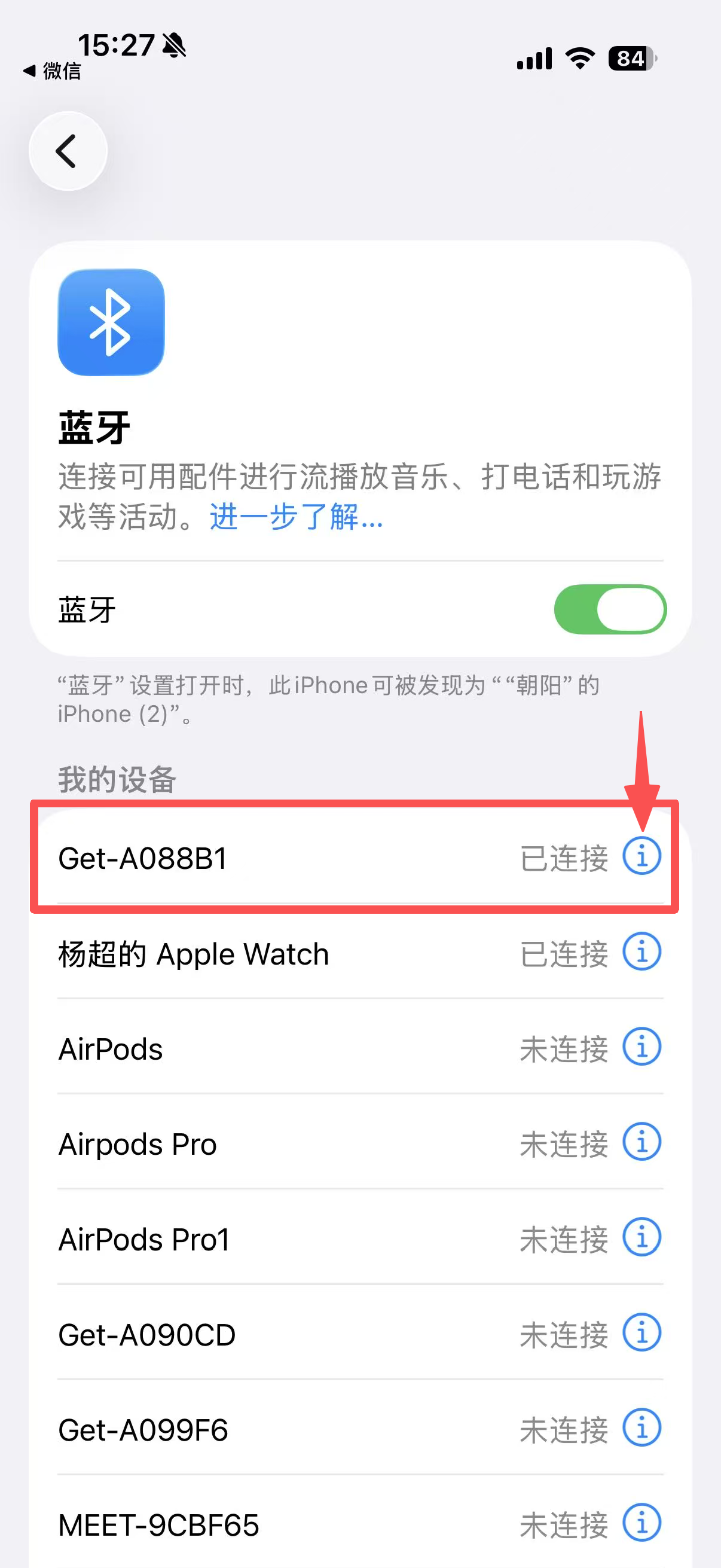The image size is (721, 1568).
Task: Open info icon for Get-A090CD
Action: [x=641, y=1332]
